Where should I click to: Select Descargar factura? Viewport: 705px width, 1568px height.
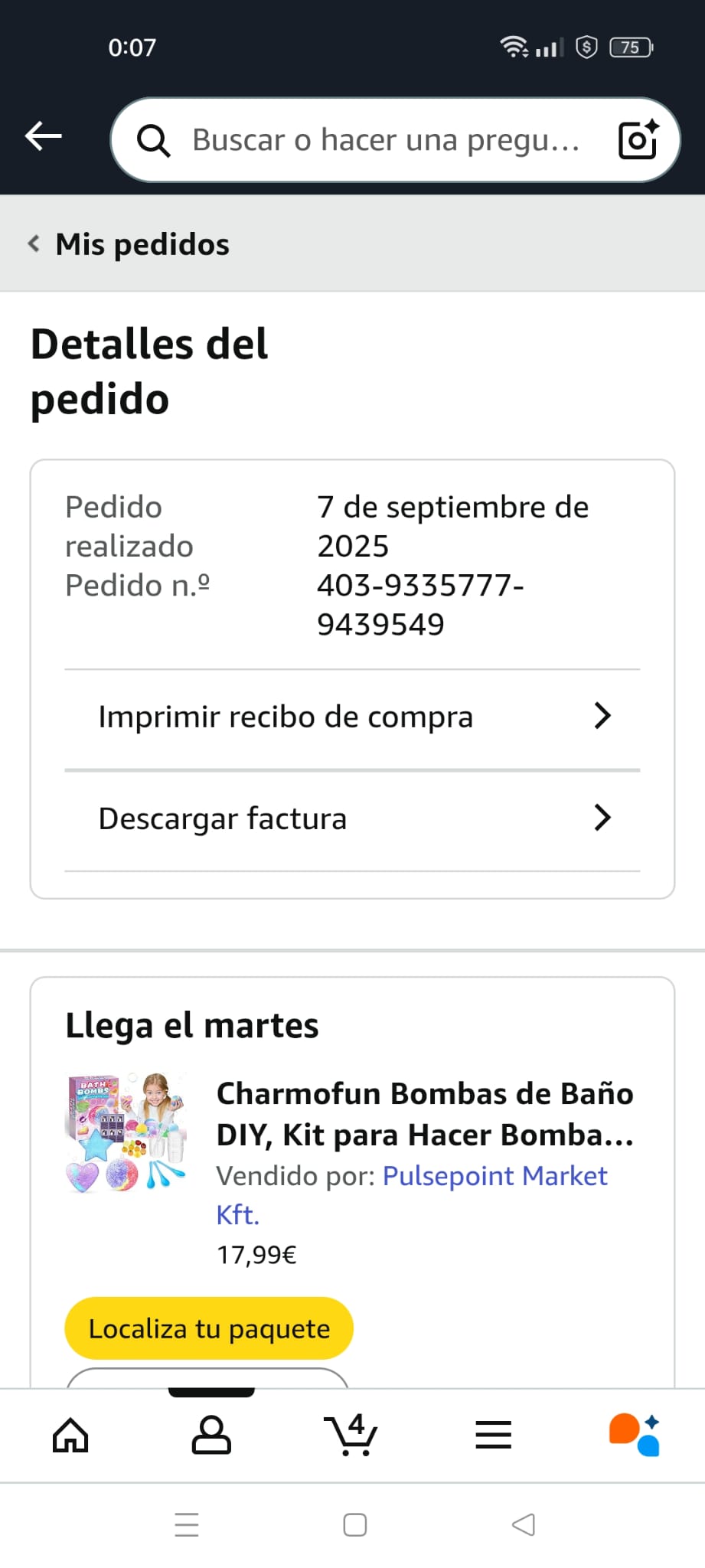point(352,818)
